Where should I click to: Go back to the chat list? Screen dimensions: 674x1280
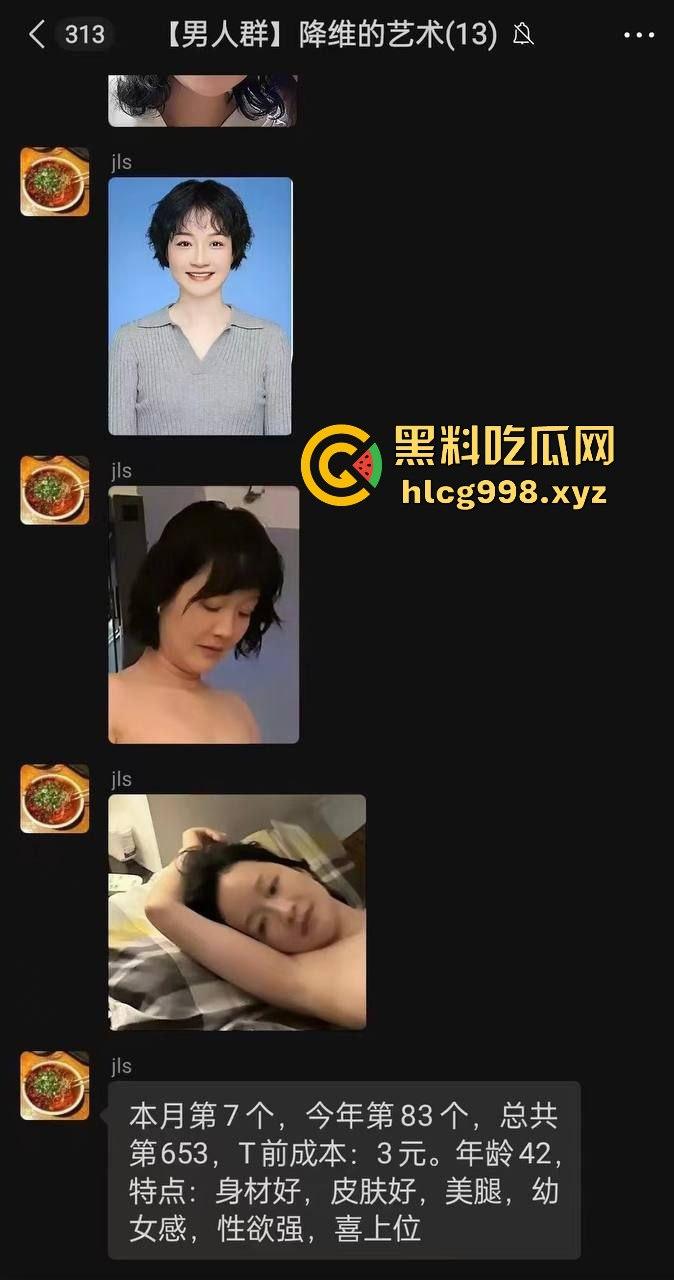point(38,35)
